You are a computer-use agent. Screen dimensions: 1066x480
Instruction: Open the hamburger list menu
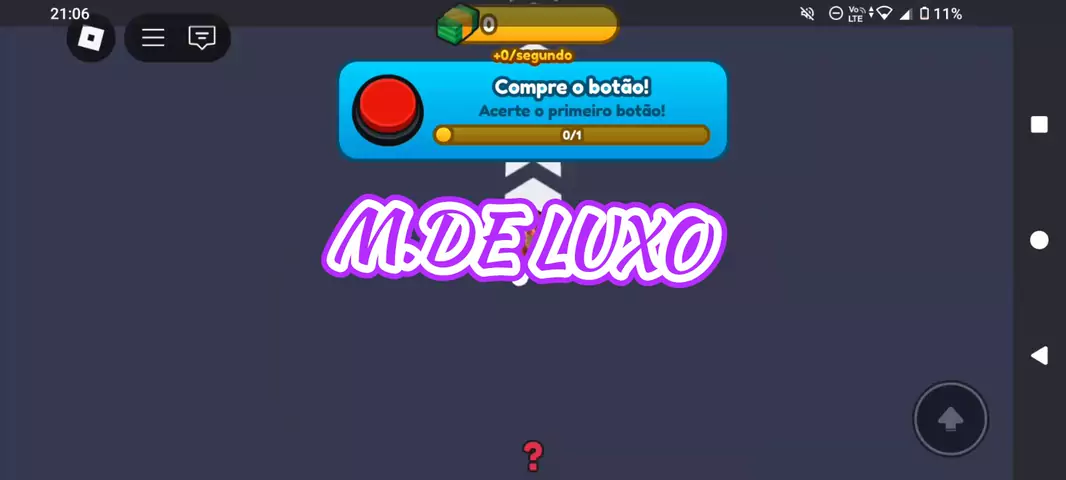[153, 39]
